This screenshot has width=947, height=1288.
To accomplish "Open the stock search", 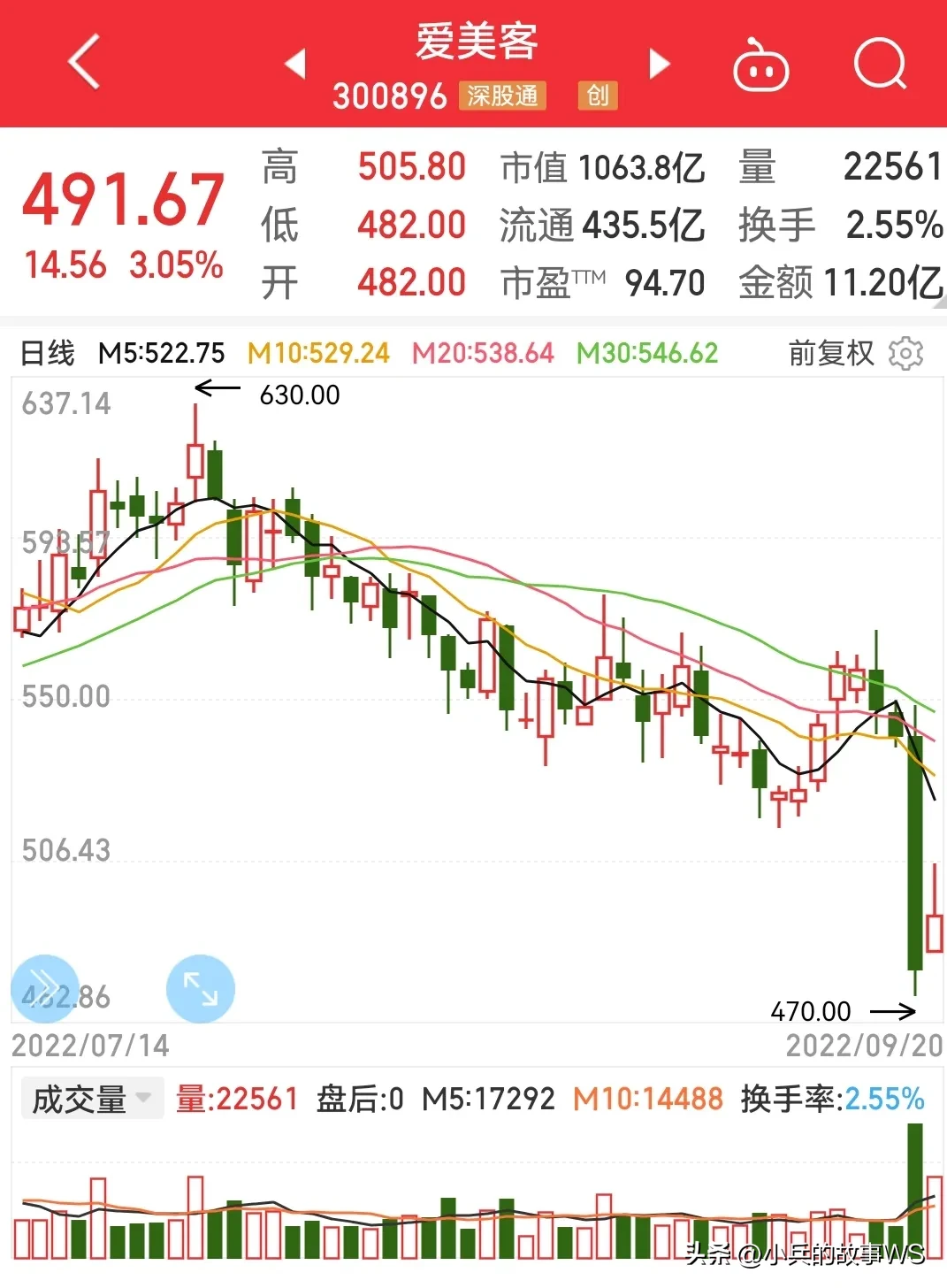I will [880, 64].
